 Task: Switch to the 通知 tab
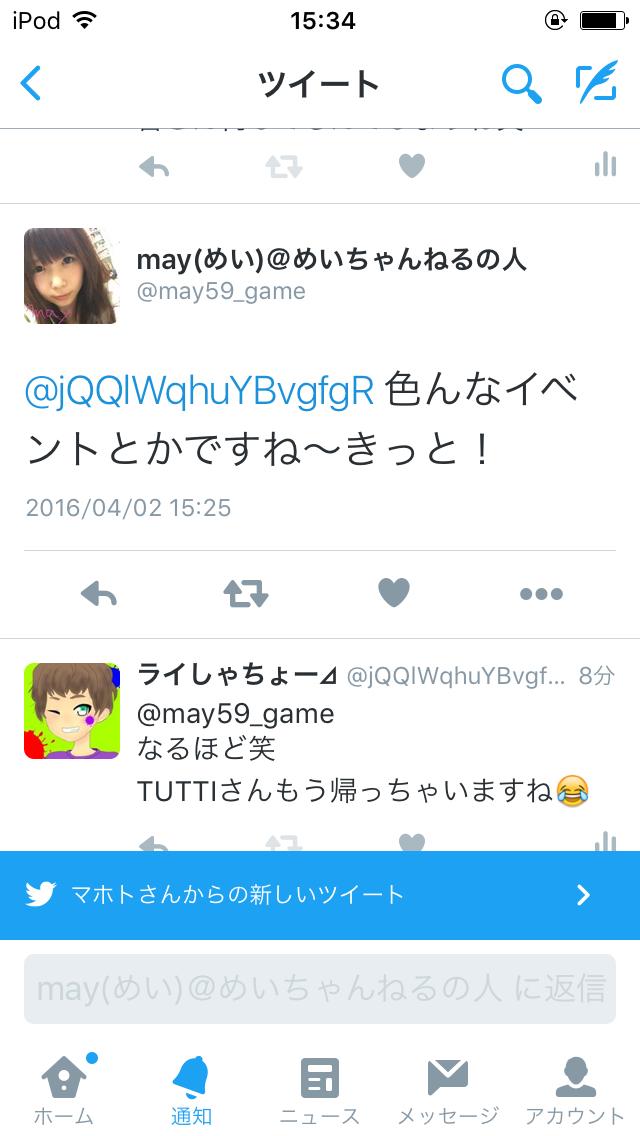point(191,1090)
